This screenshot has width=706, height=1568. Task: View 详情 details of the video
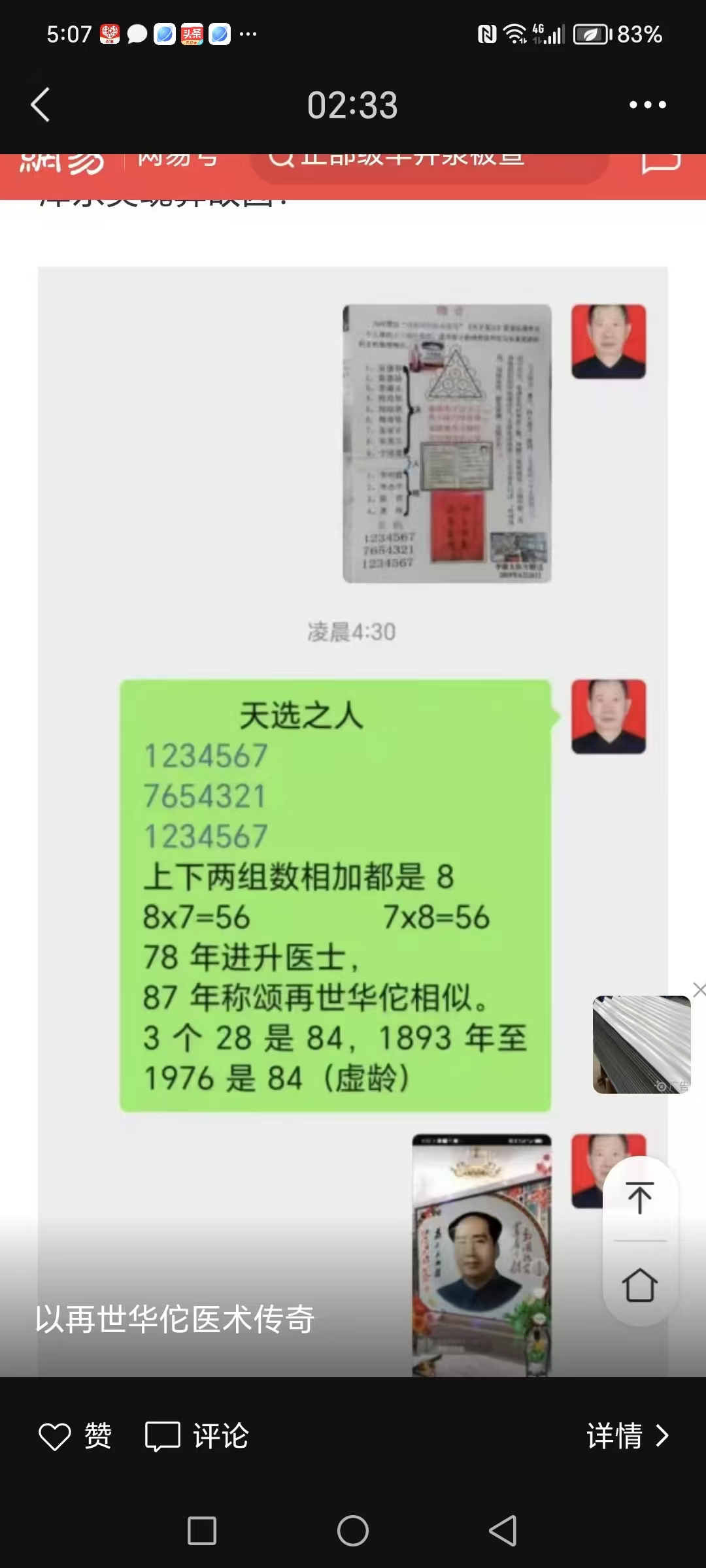click(627, 1436)
